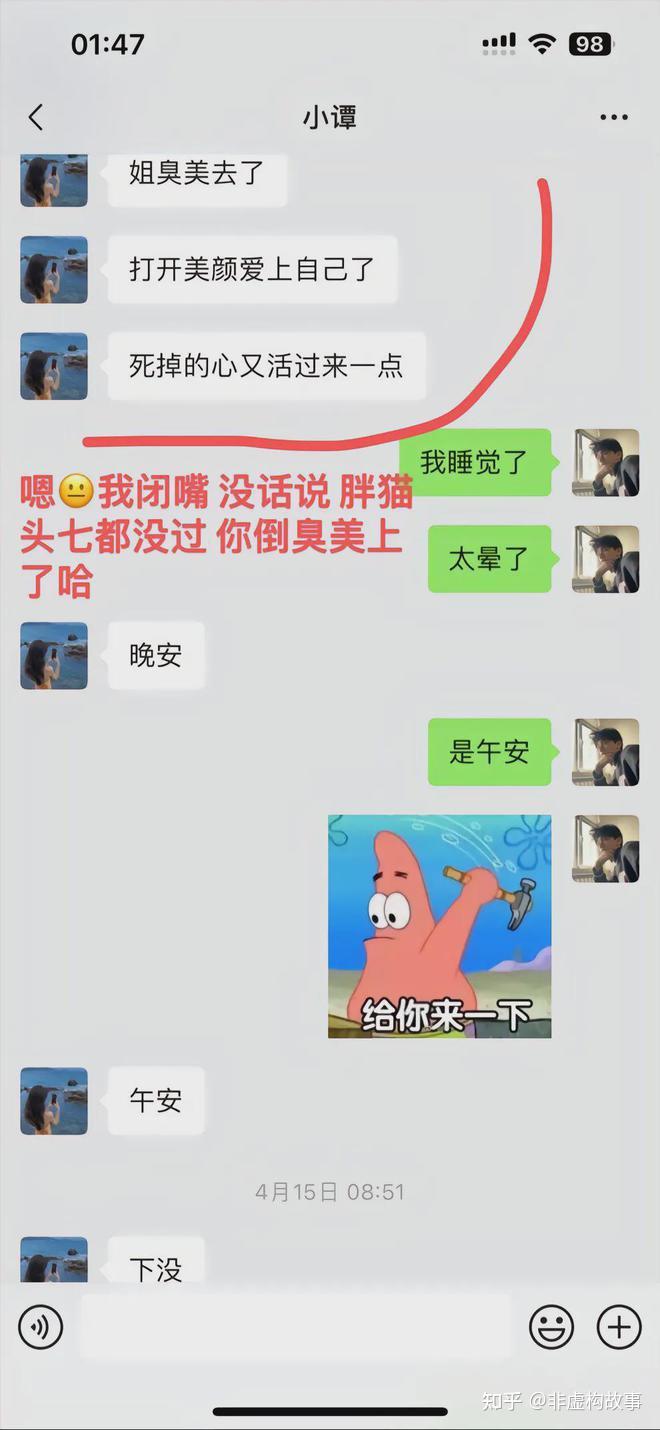Open the Patrick 给你来一下 sticker
660x1430 pixels.
[x=439, y=926]
